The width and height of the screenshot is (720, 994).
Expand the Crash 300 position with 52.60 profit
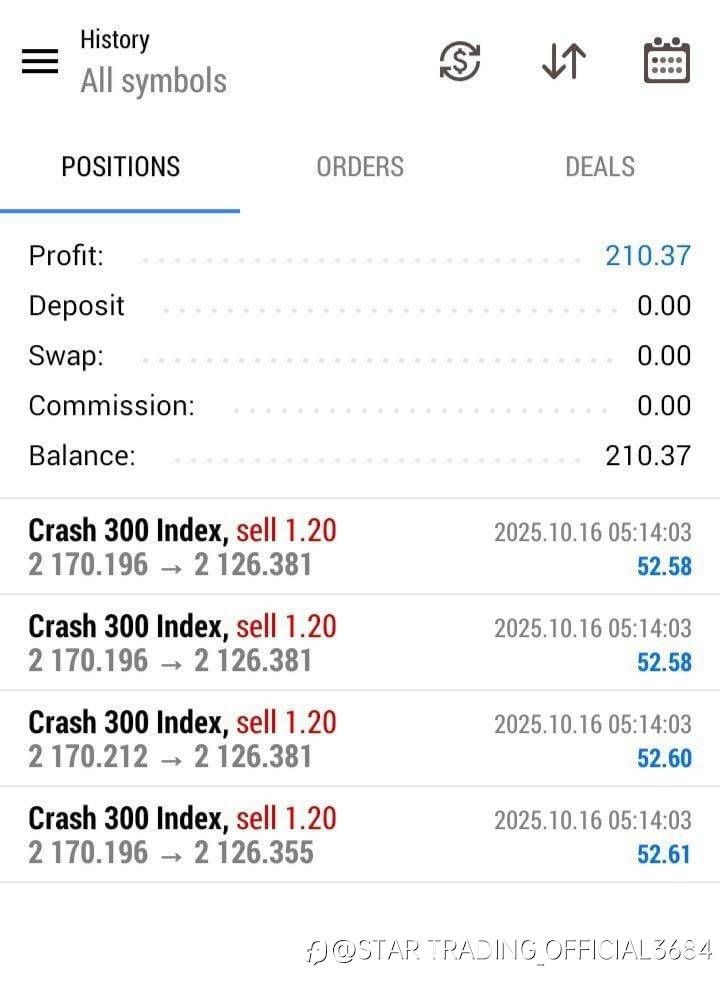click(x=360, y=739)
